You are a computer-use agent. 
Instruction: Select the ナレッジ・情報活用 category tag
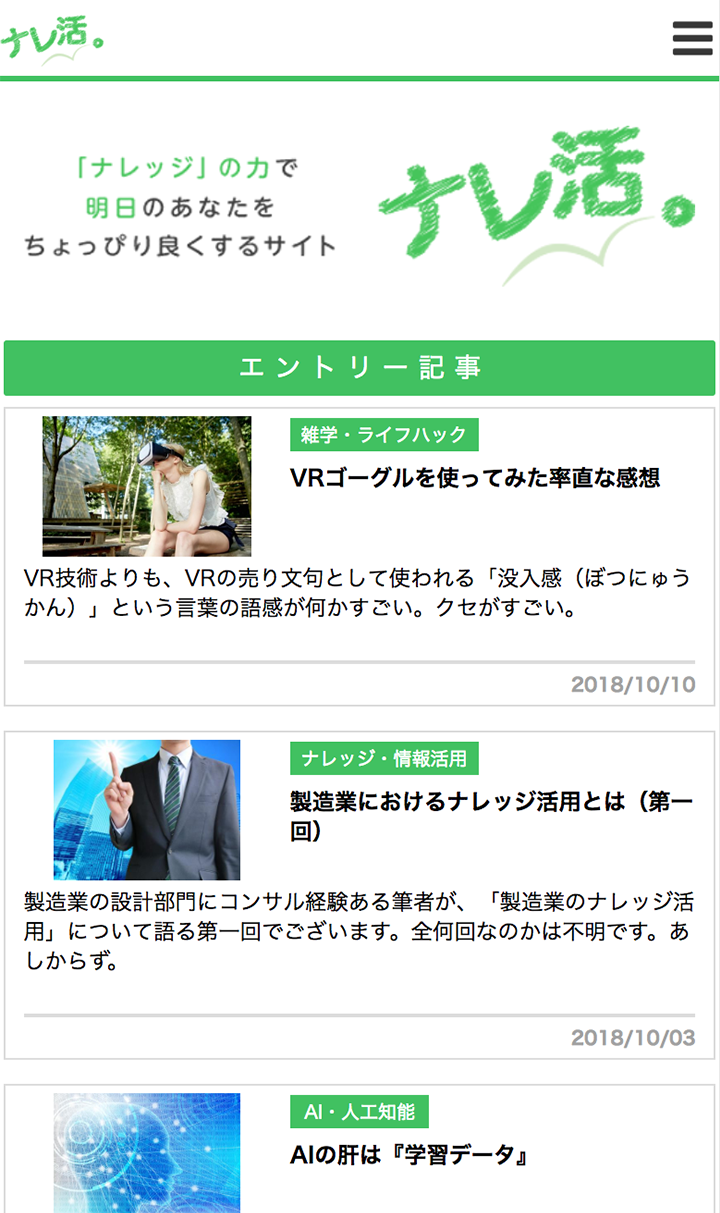pyautogui.click(x=384, y=758)
